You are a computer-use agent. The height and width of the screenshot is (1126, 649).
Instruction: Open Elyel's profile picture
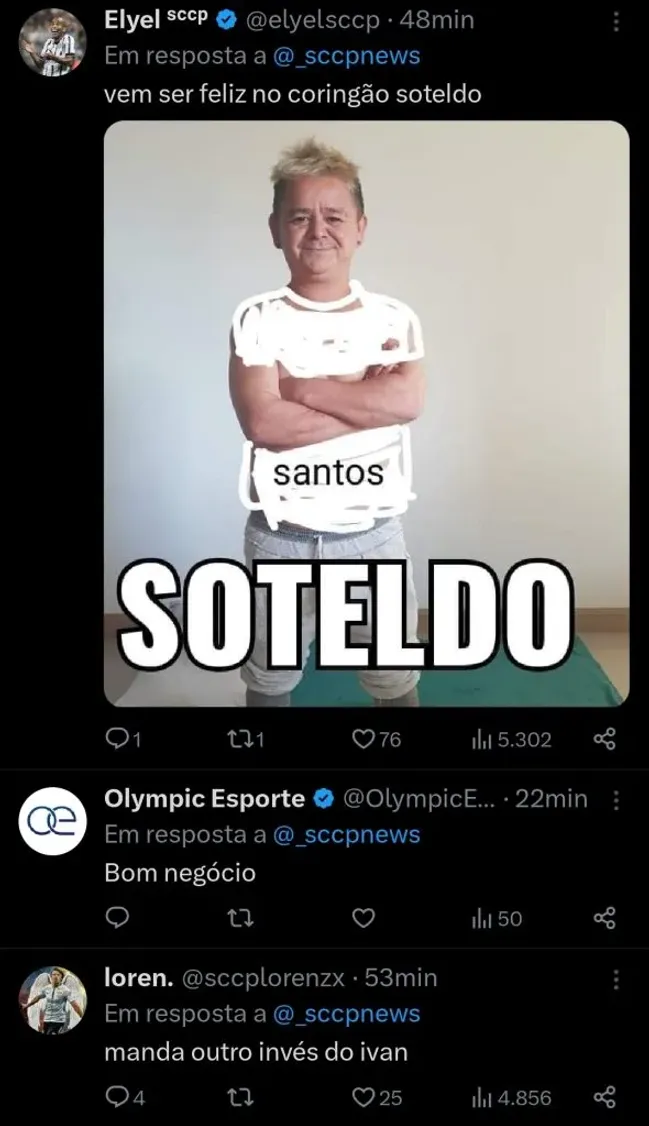(x=52, y=45)
